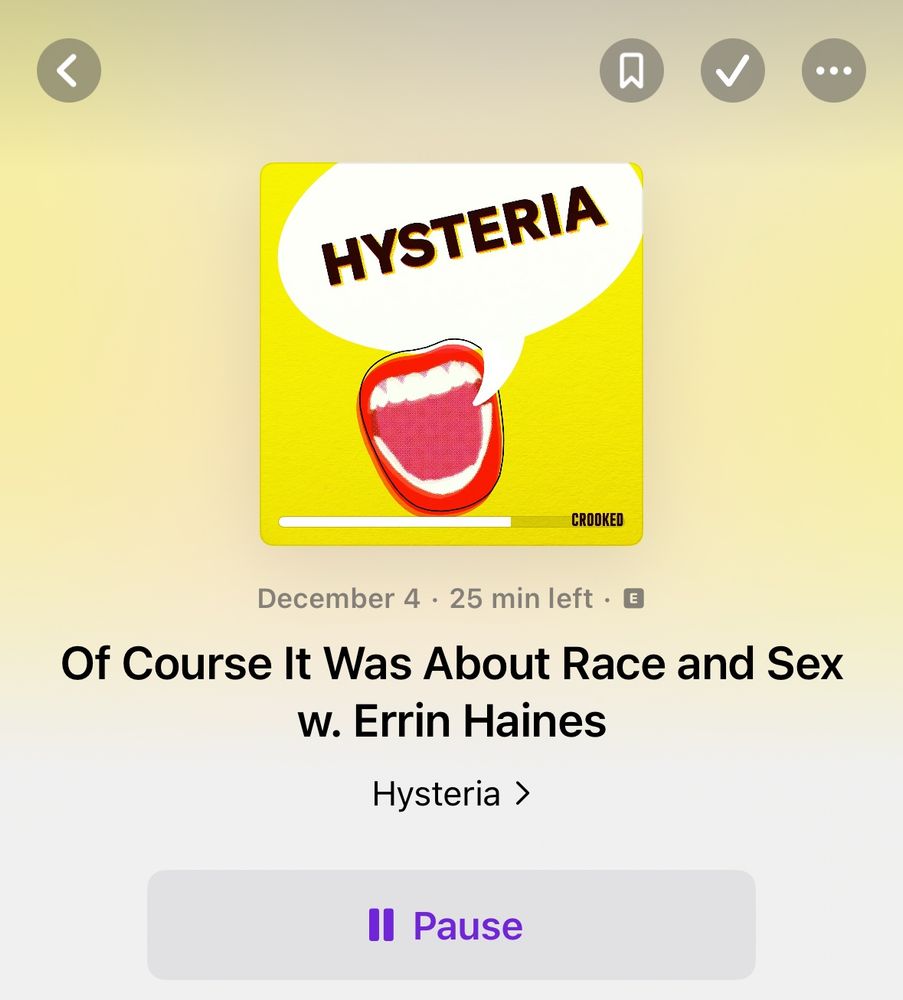Open the Hysteria podcast page link
The height and width of the screenshot is (1000, 903).
[450, 793]
